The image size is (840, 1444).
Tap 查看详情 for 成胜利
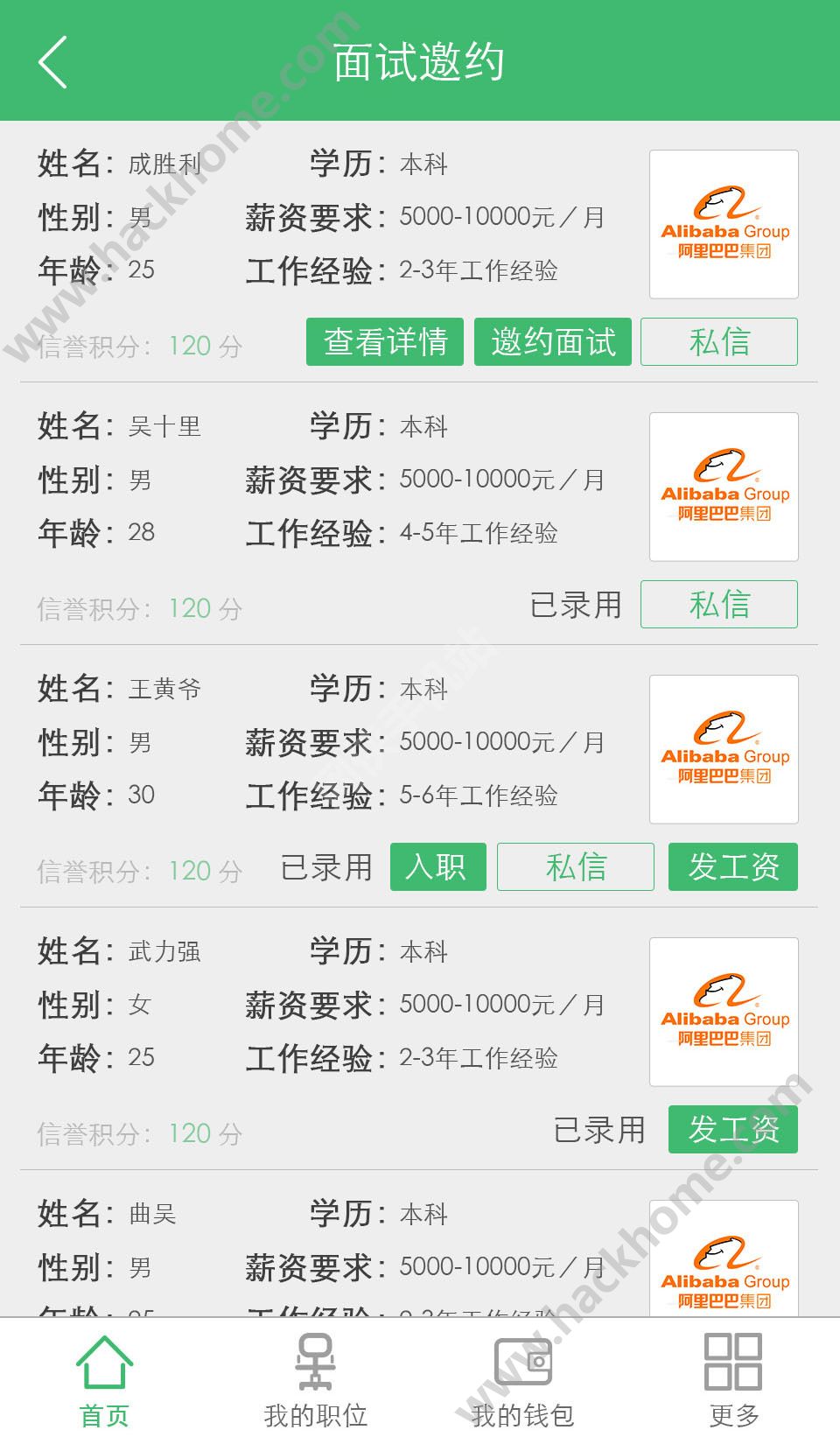(x=385, y=341)
